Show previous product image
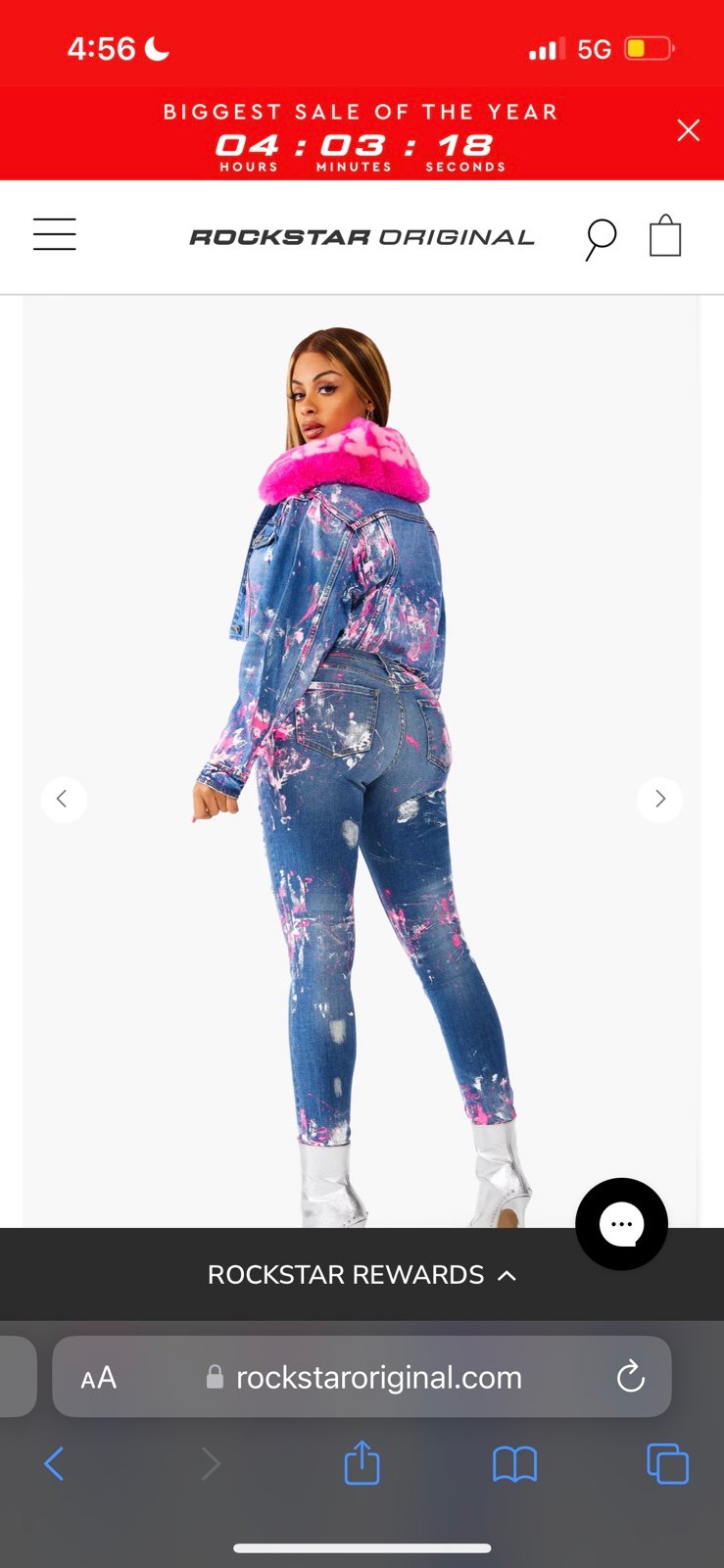This screenshot has height=1568, width=724. (x=64, y=799)
